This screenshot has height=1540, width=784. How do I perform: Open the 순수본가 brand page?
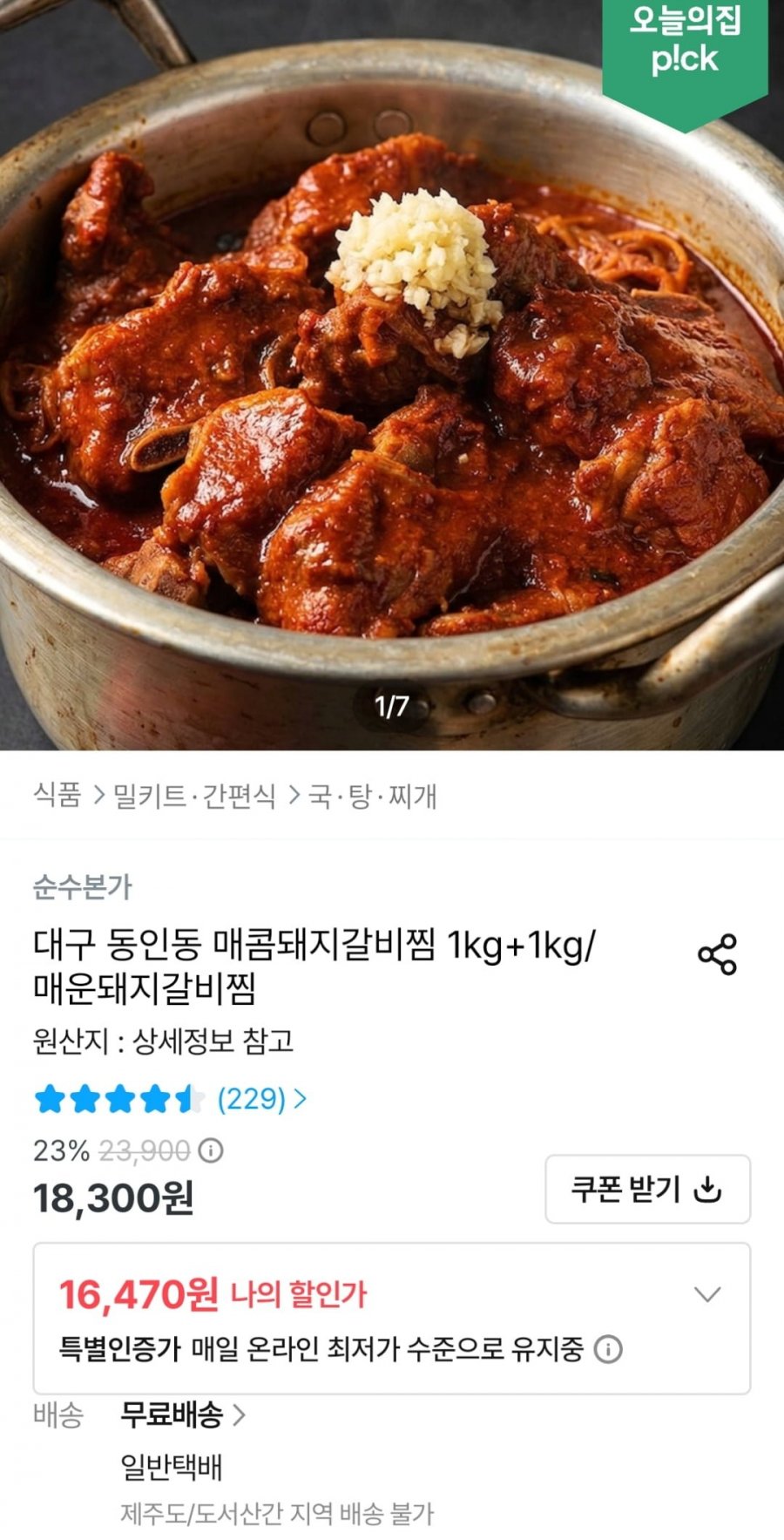click(x=83, y=887)
